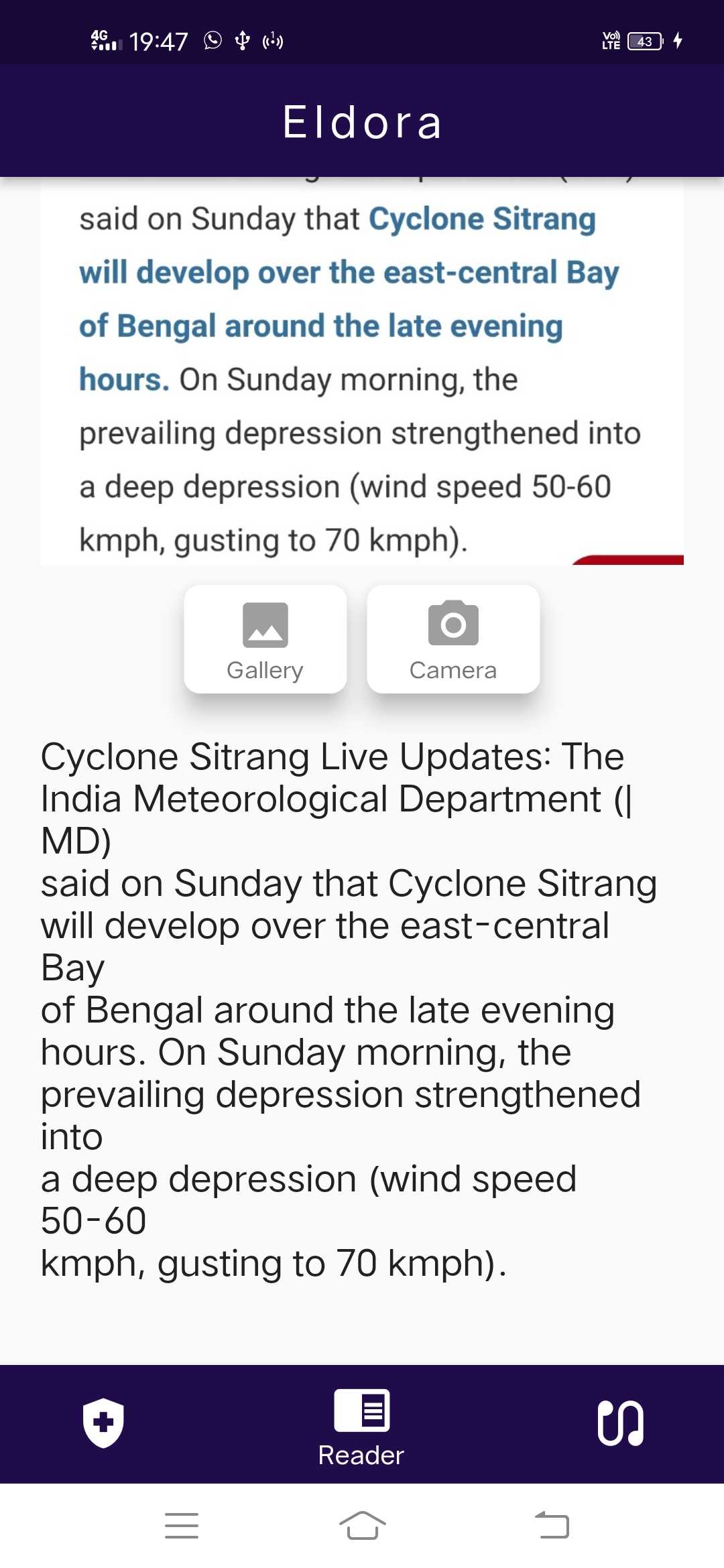Image resolution: width=724 pixels, height=1568 pixels.
Task: Tap the loaded Cyclone Sitrang article image
Action: (x=362, y=371)
